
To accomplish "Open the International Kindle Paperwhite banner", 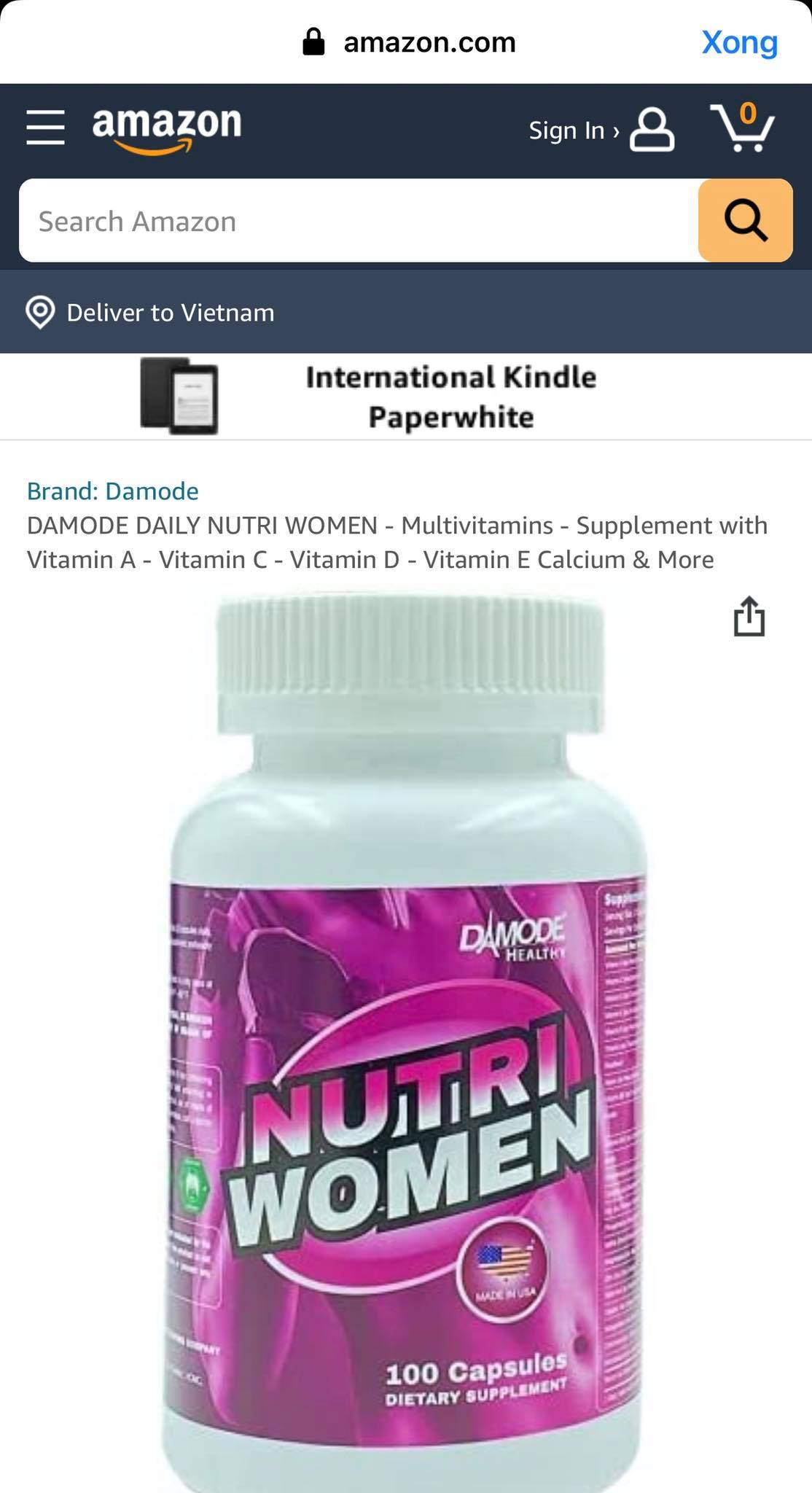I will pyautogui.click(x=405, y=397).
